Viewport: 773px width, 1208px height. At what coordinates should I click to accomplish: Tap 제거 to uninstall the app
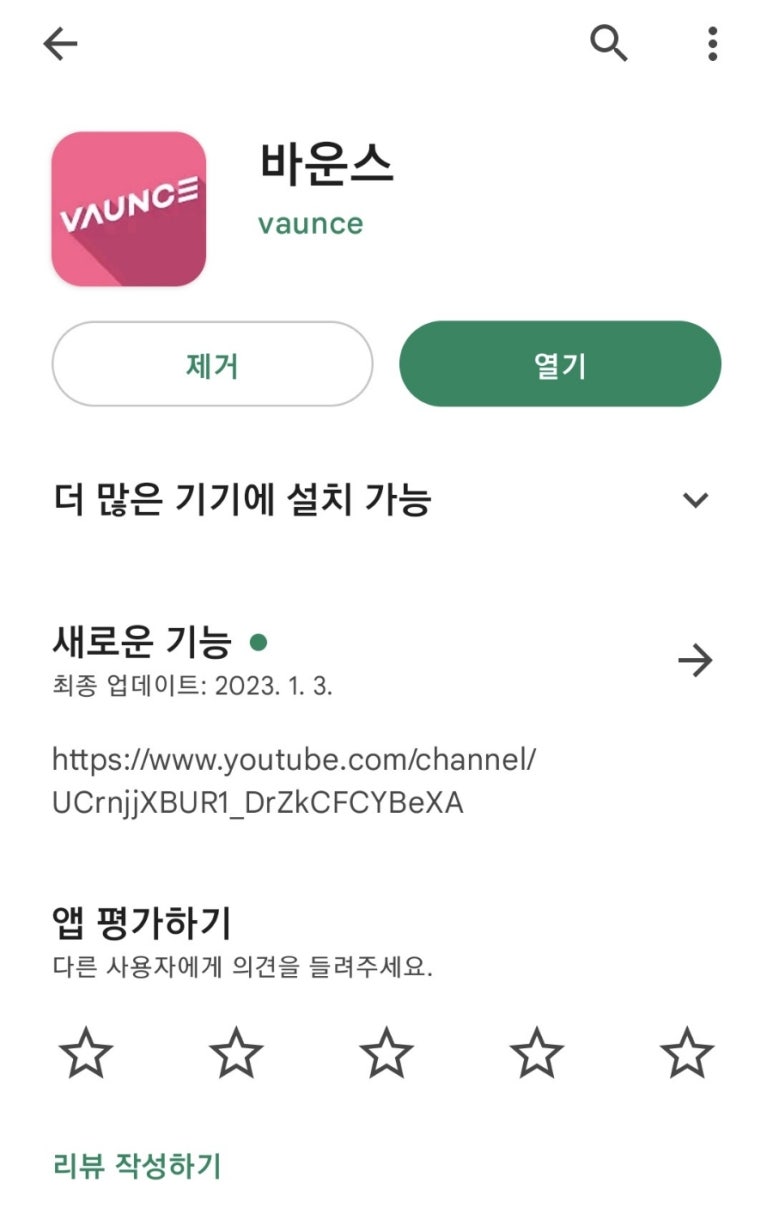click(212, 364)
